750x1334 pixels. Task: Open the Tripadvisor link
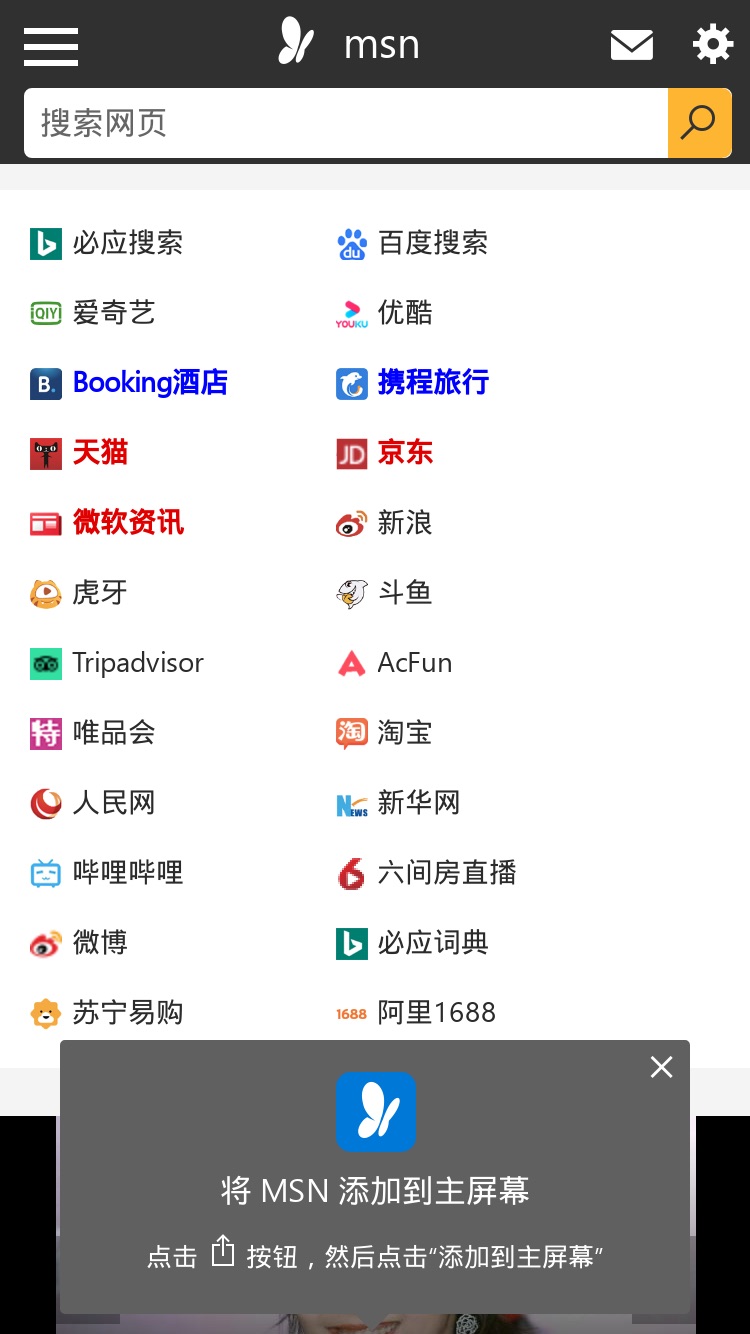117,663
